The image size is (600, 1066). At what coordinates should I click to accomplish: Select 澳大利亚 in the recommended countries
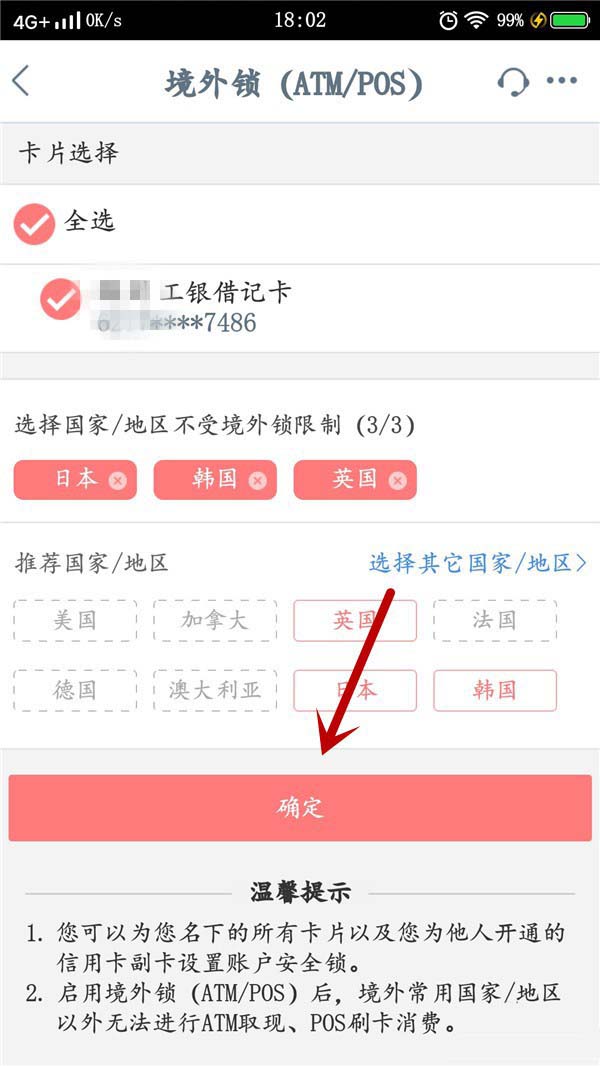215,690
